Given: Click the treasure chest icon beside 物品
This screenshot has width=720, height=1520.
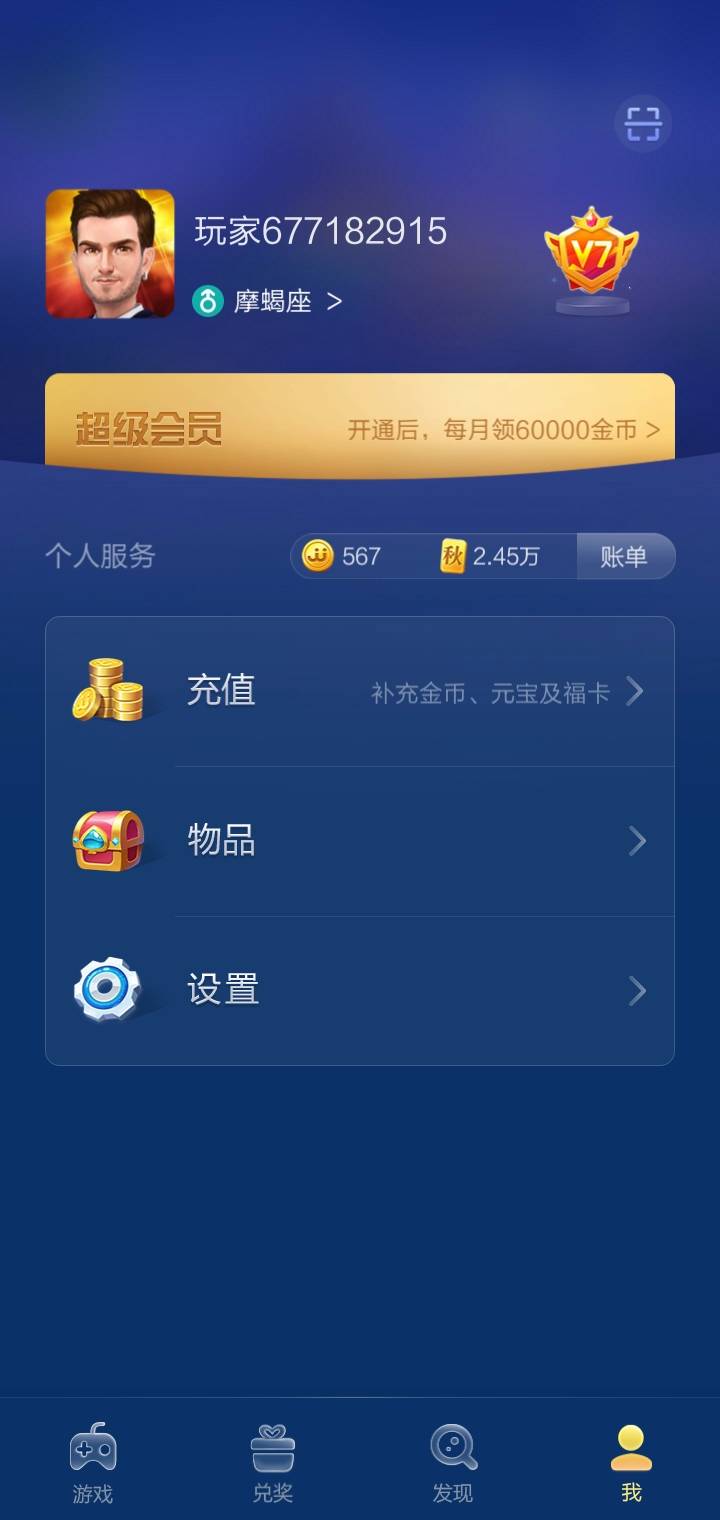Looking at the screenshot, I should [113, 840].
